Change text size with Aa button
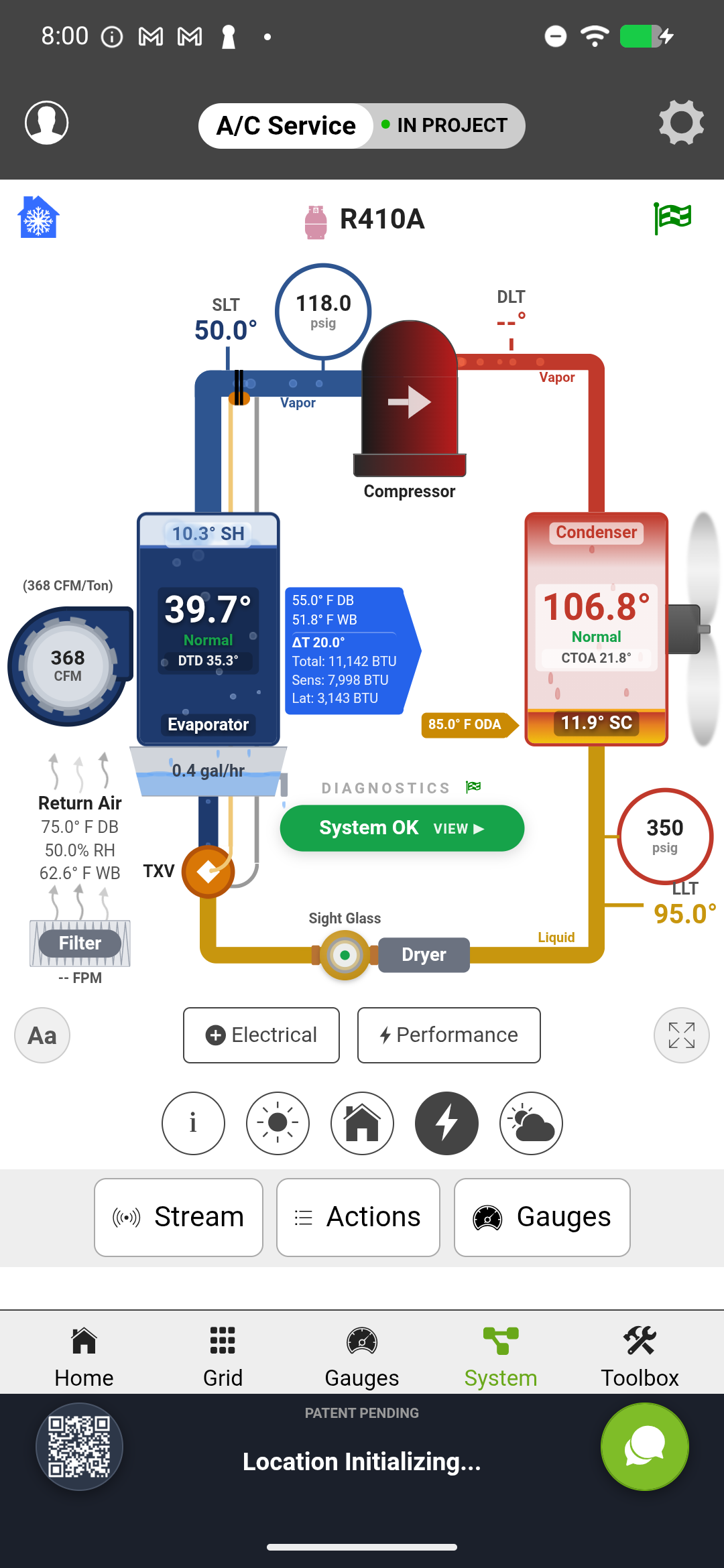The width and height of the screenshot is (724, 1568). pyautogui.click(x=42, y=1035)
